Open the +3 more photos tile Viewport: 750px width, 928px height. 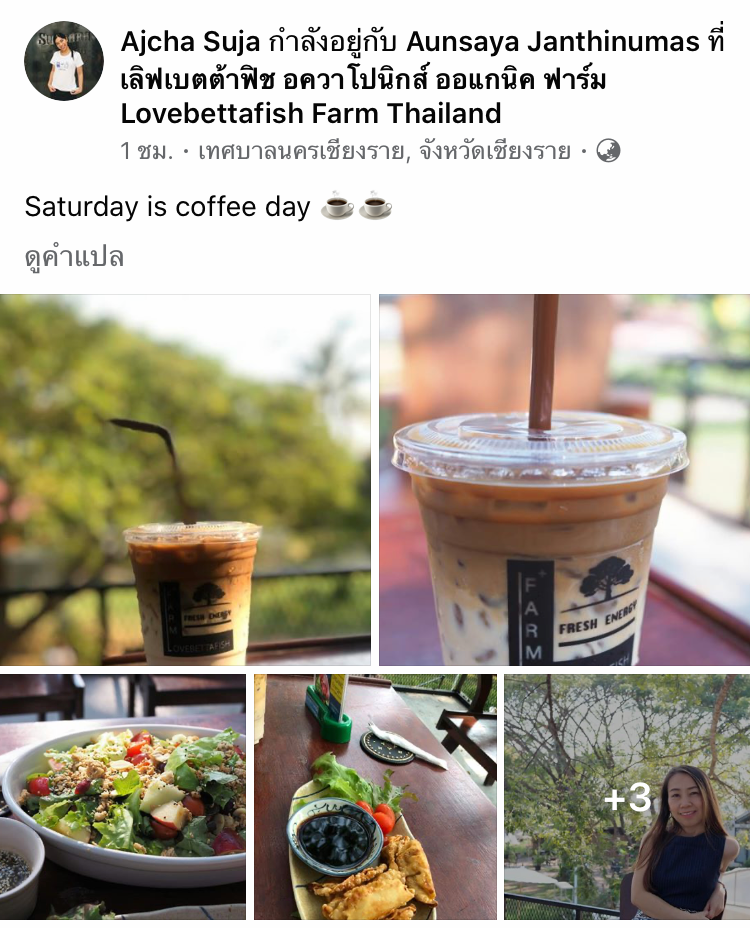(627, 796)
